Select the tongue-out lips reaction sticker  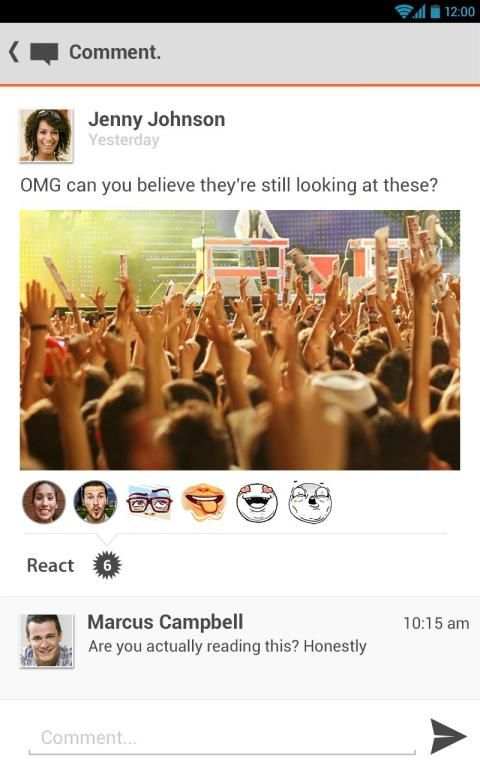coord(203,502)
